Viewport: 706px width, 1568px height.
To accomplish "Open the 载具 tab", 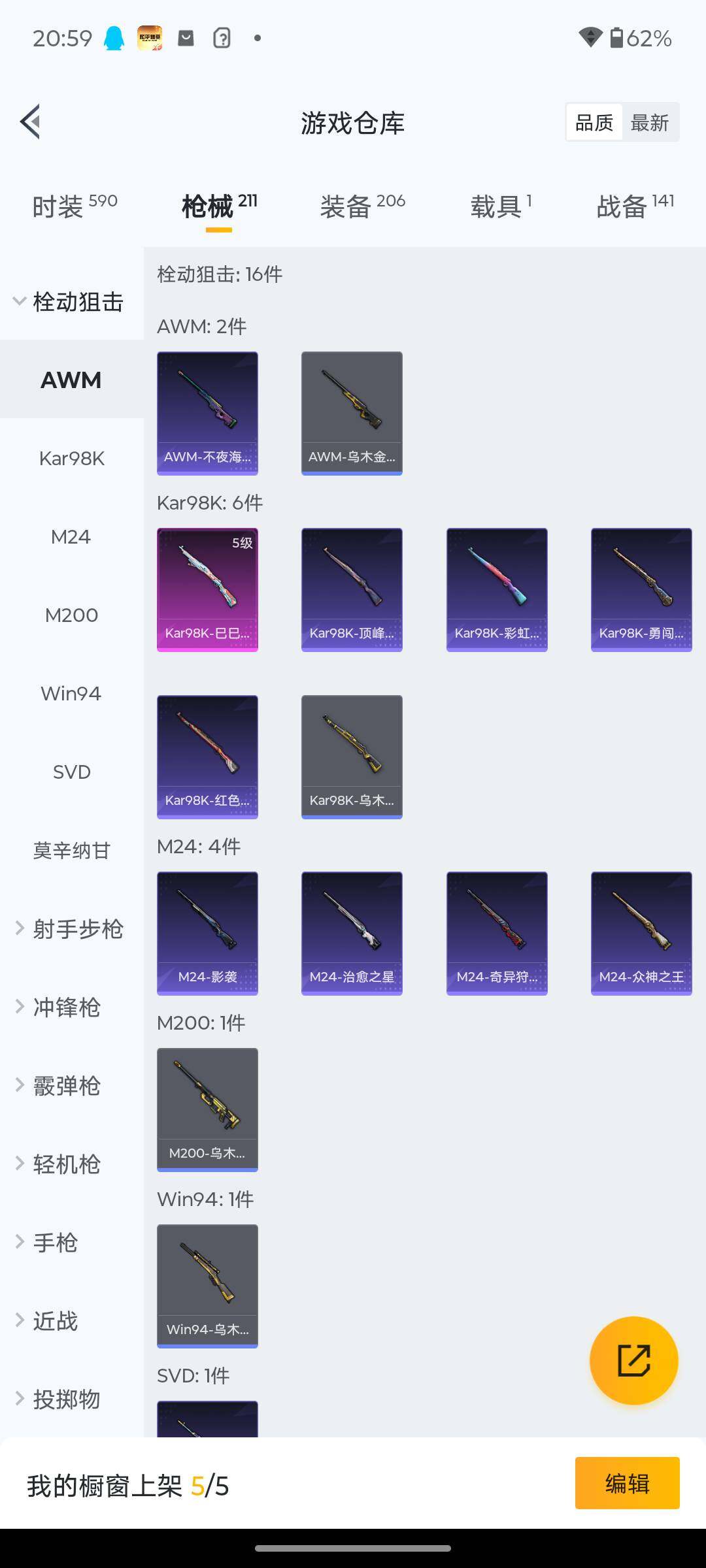I will coord(501,206).
